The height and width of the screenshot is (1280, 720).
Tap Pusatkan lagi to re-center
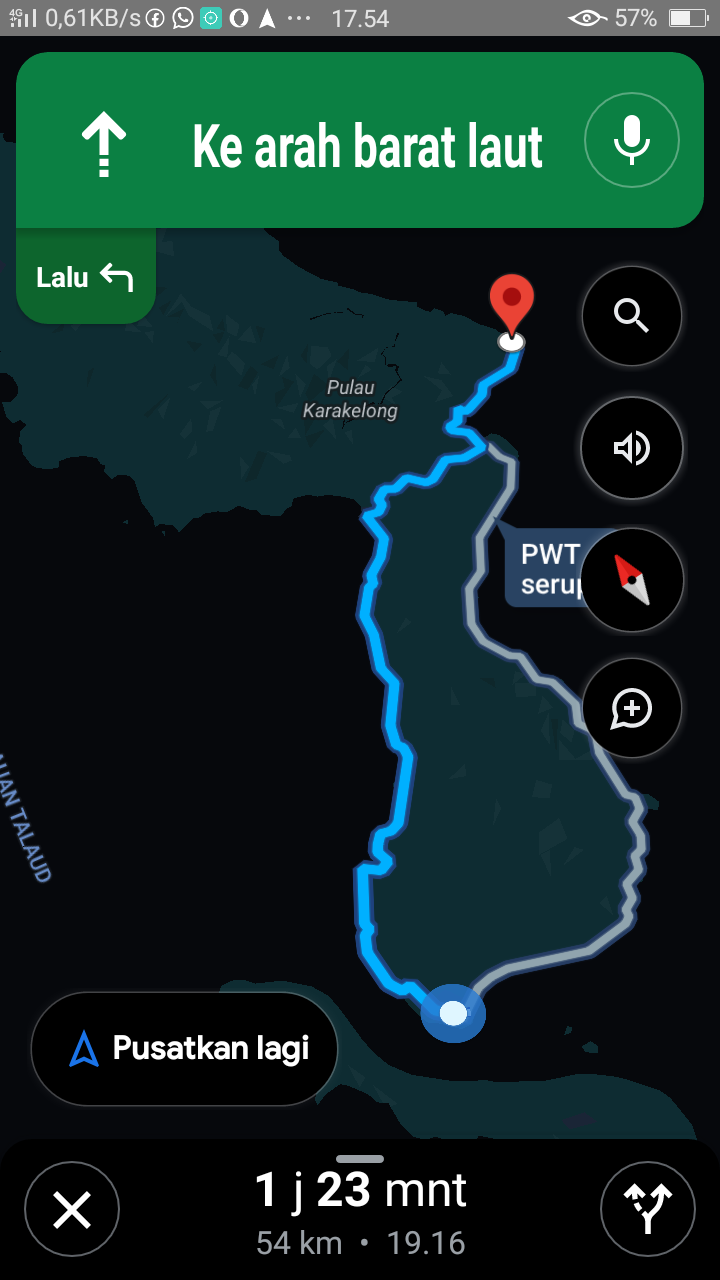pyautogui.click(x=185, y=1049)
